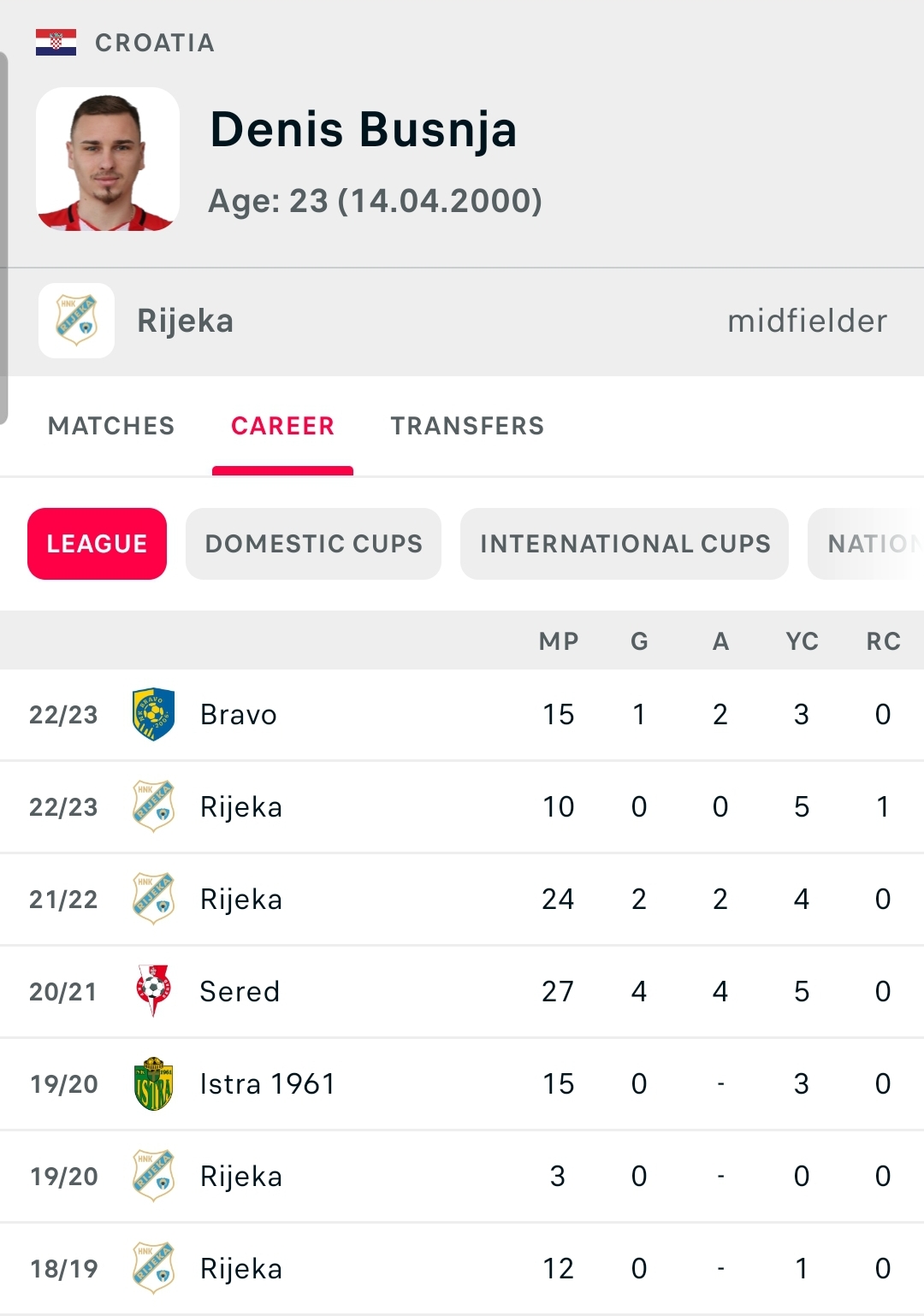This screenshot has height=1316, width=924.
Task: Open the Rijeka team name link
Action: 185,321
